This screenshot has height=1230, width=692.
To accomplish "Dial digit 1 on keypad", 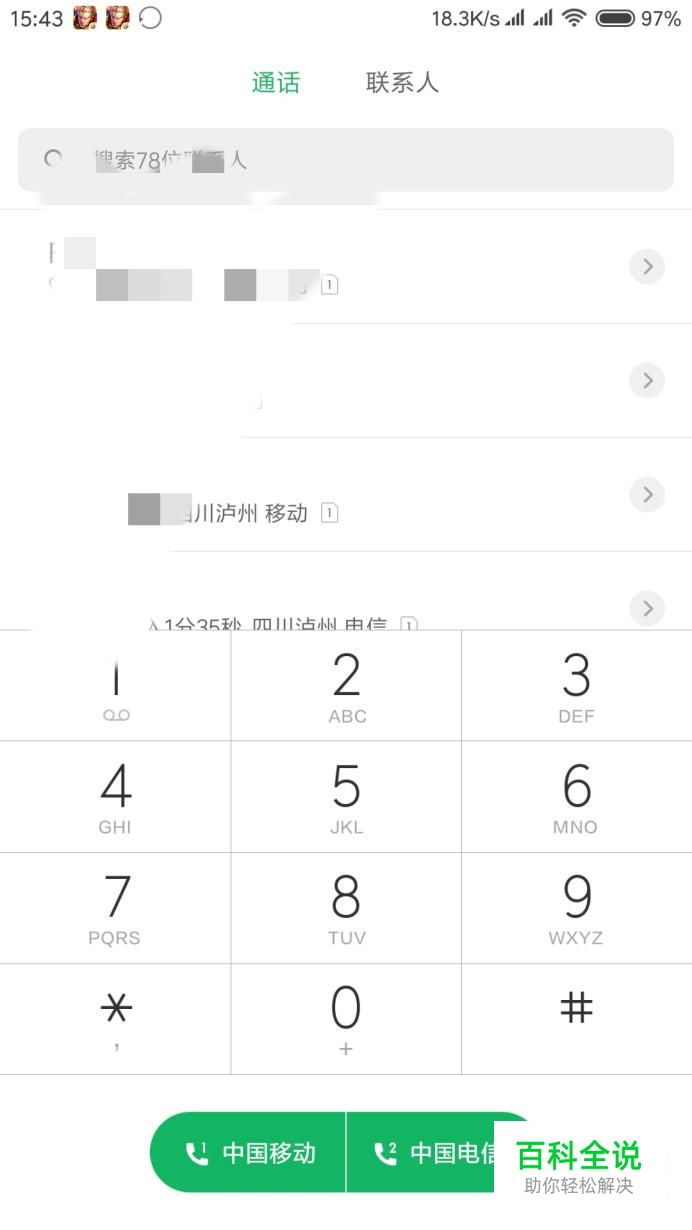I will [115, 686].
